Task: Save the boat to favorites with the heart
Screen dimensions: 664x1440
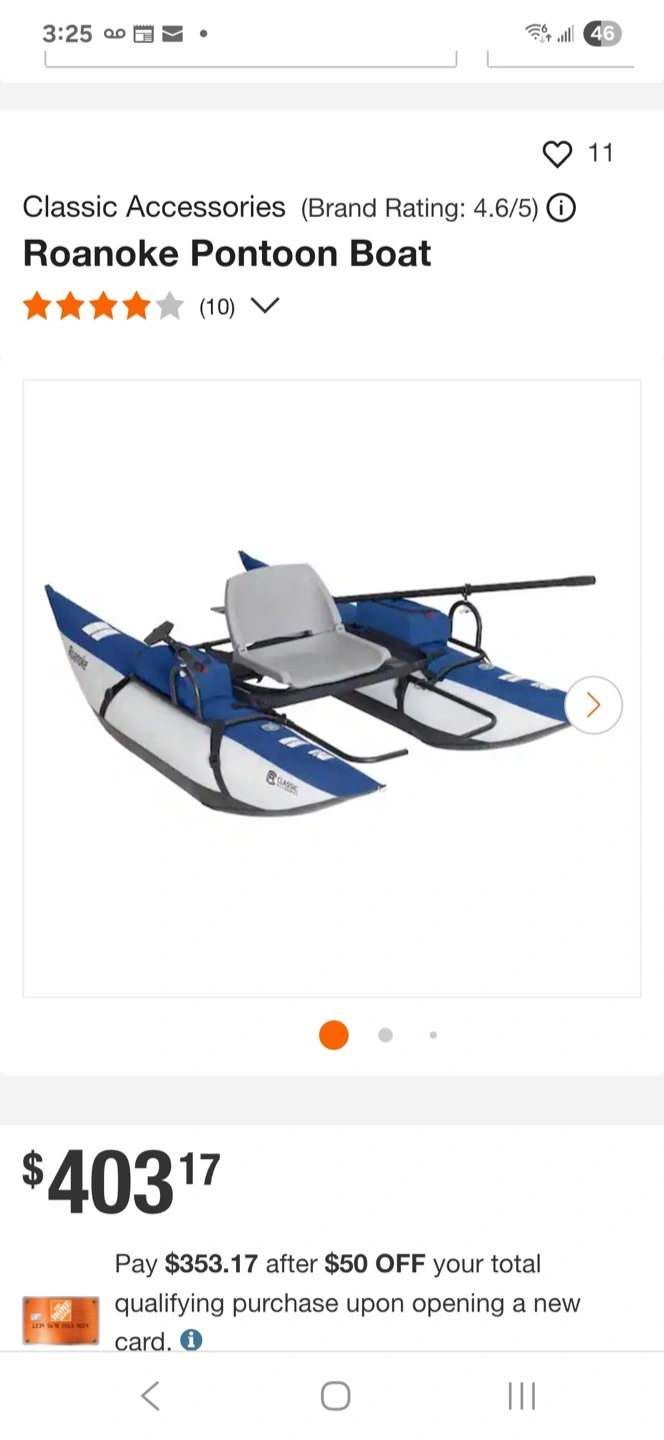Action: click(x=557, y=154)
